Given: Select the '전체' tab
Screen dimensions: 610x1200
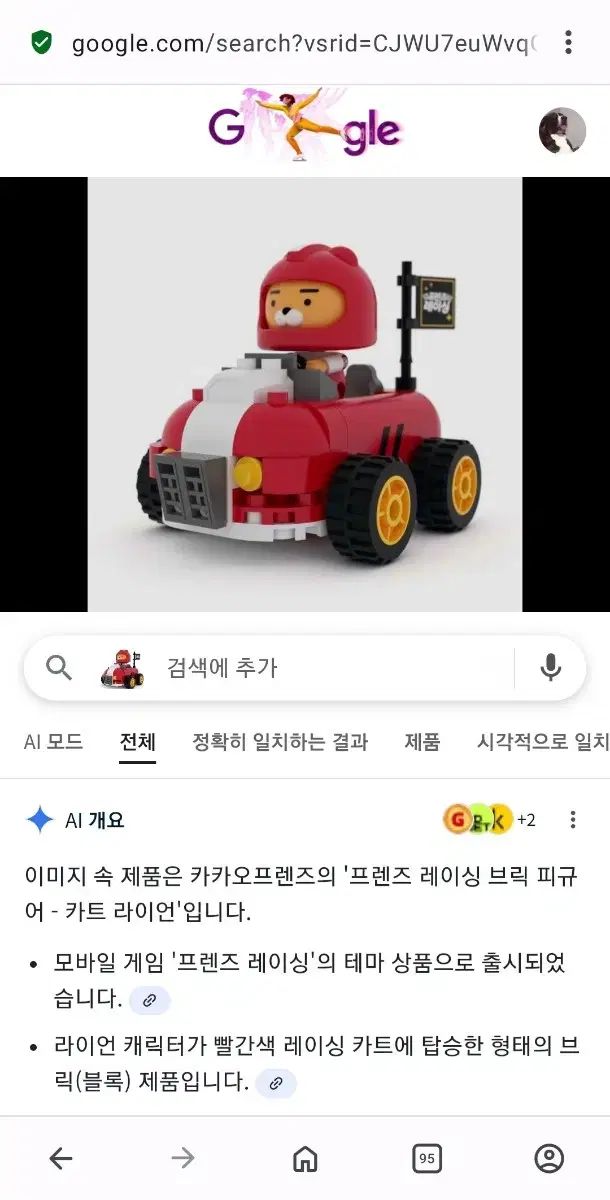Looking at the screenshot, I should [137, 742].
